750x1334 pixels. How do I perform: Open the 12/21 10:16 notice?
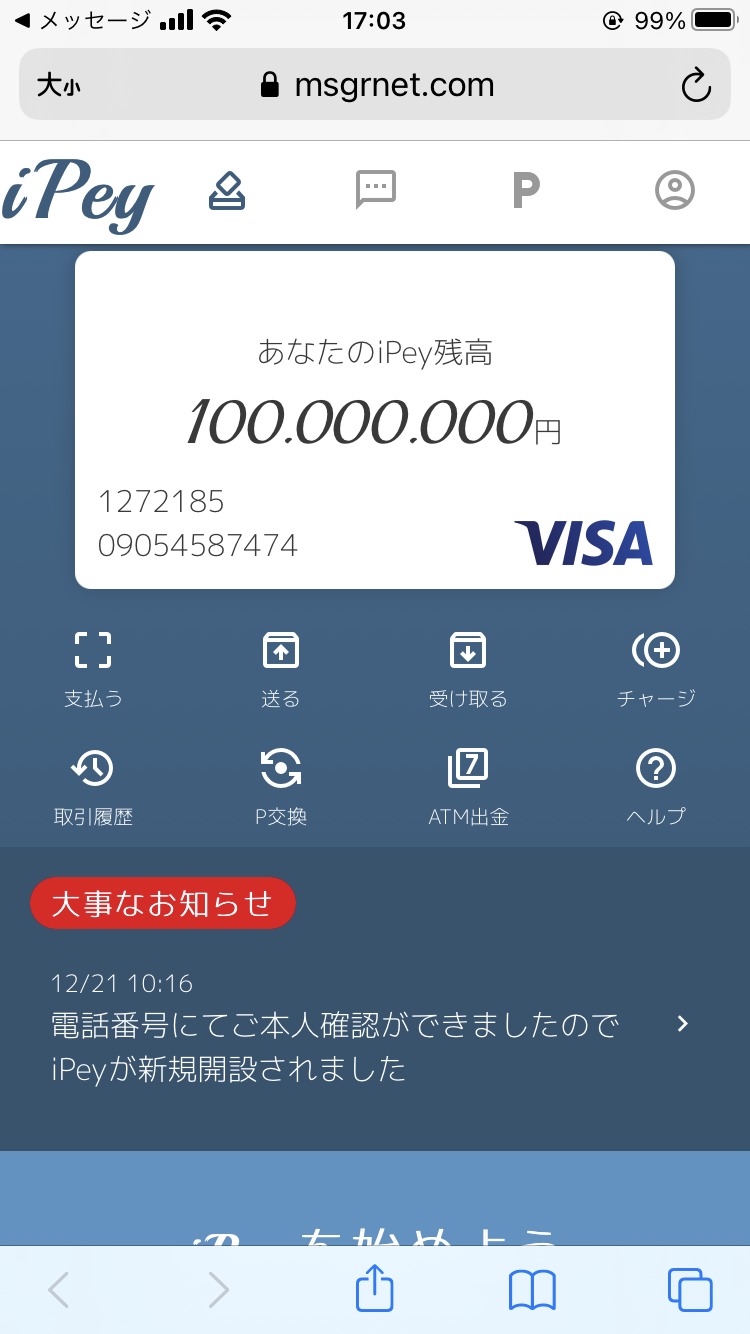coord(375,1026)
